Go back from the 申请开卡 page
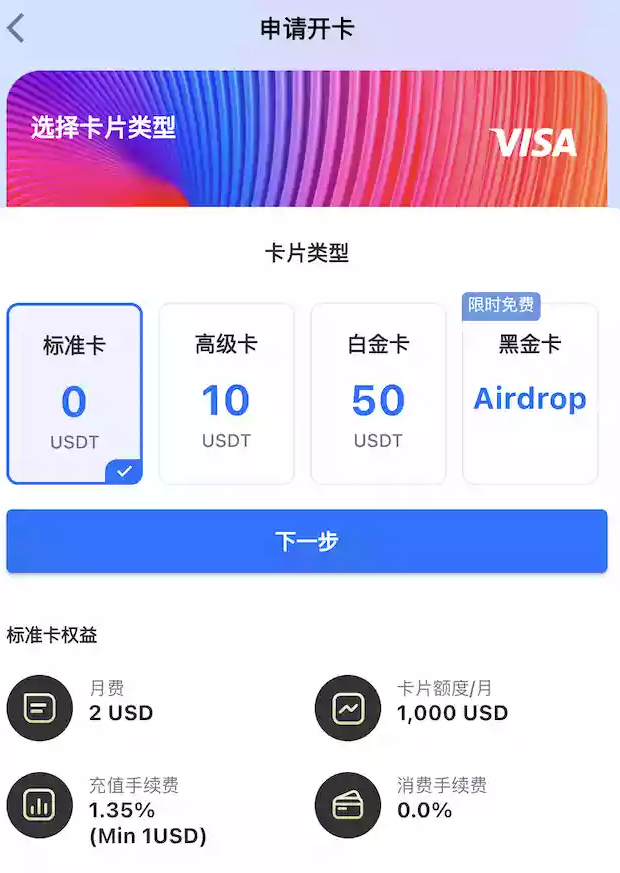 16,28
